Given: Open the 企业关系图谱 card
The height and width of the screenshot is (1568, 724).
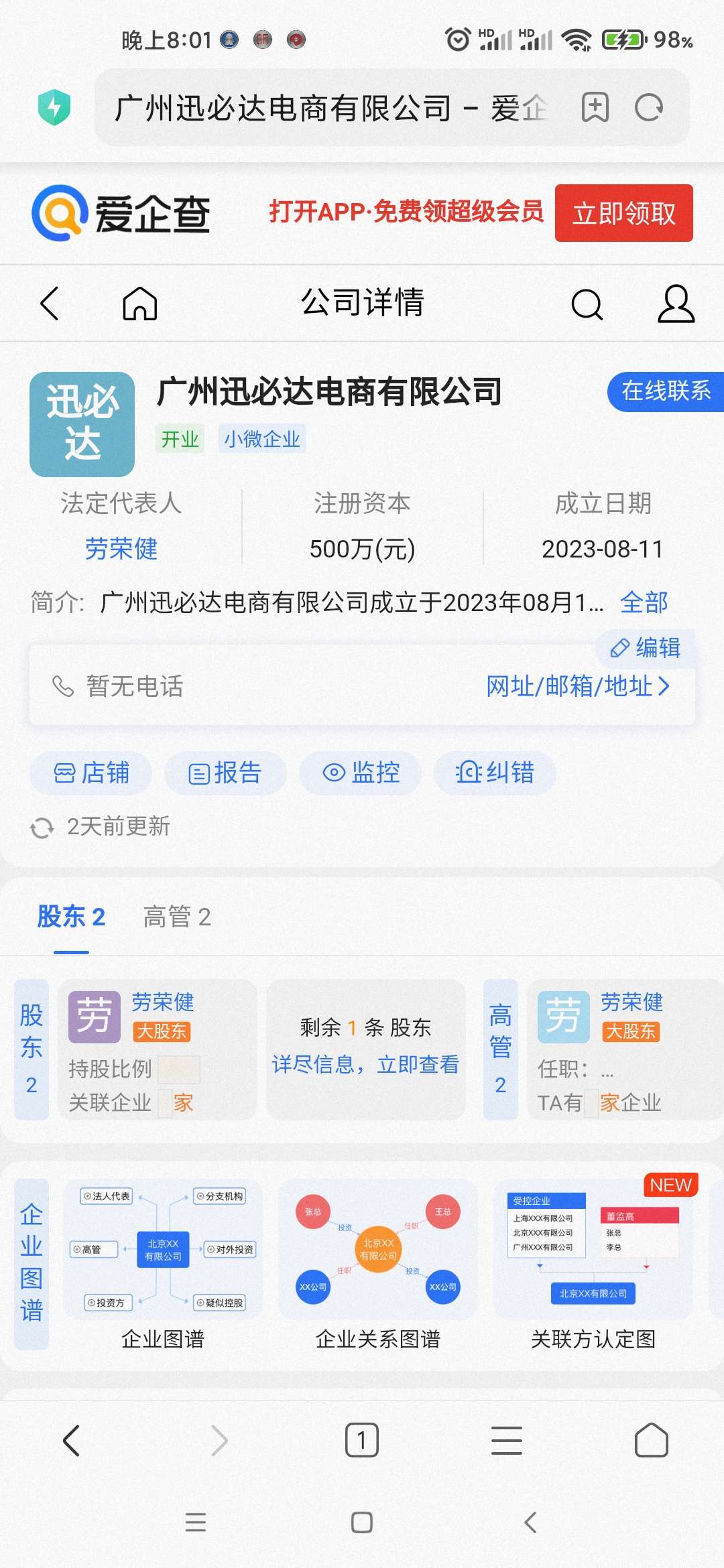Looking at the screenshot, I should click(377, 1264).
